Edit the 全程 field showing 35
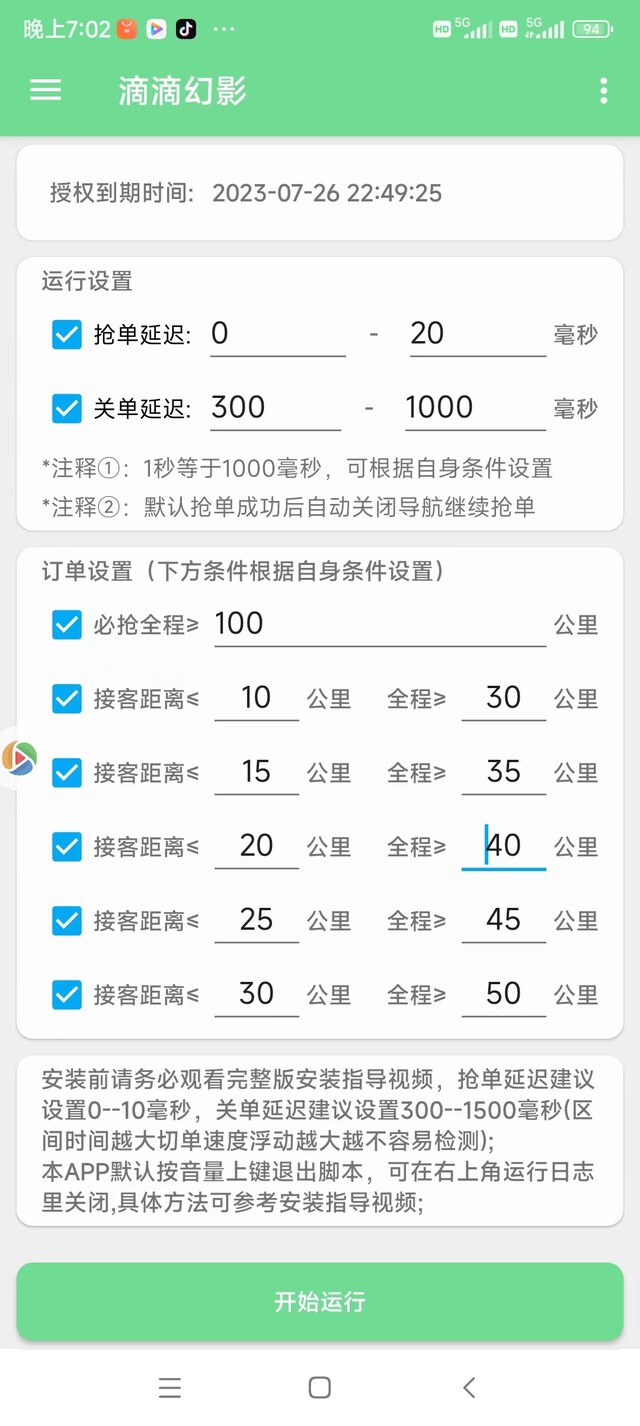 pyautogui.click(x=504, y=772)
